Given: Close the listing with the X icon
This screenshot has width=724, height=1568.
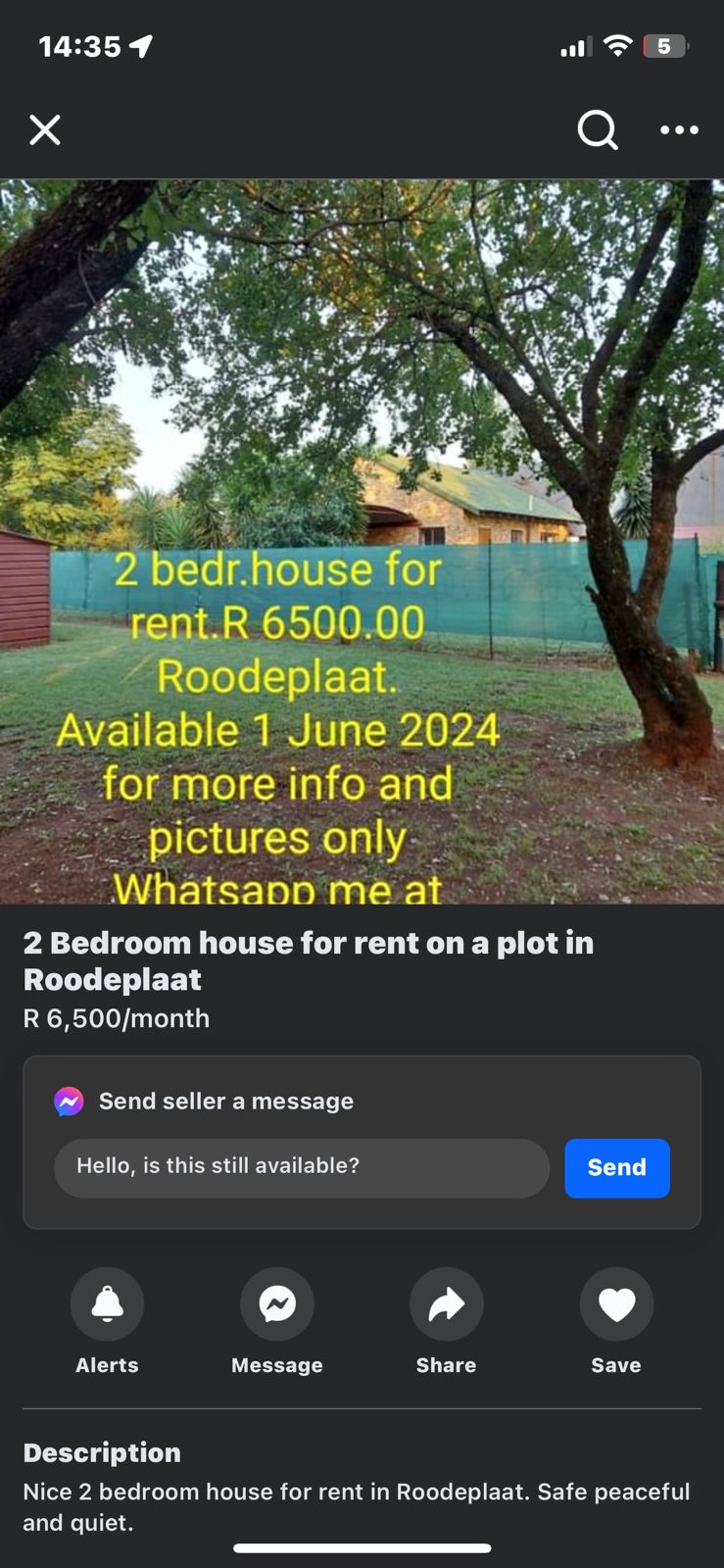Looking at the screenshot, I should pos(45,129).
